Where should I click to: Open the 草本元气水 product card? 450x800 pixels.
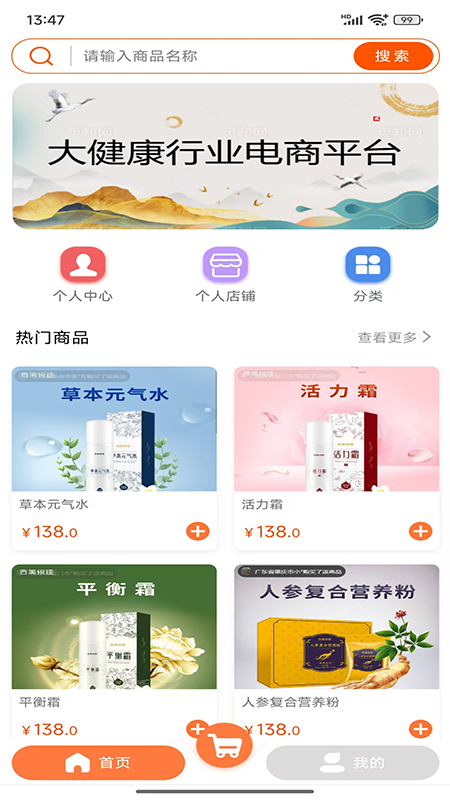(x=114, y=458)
